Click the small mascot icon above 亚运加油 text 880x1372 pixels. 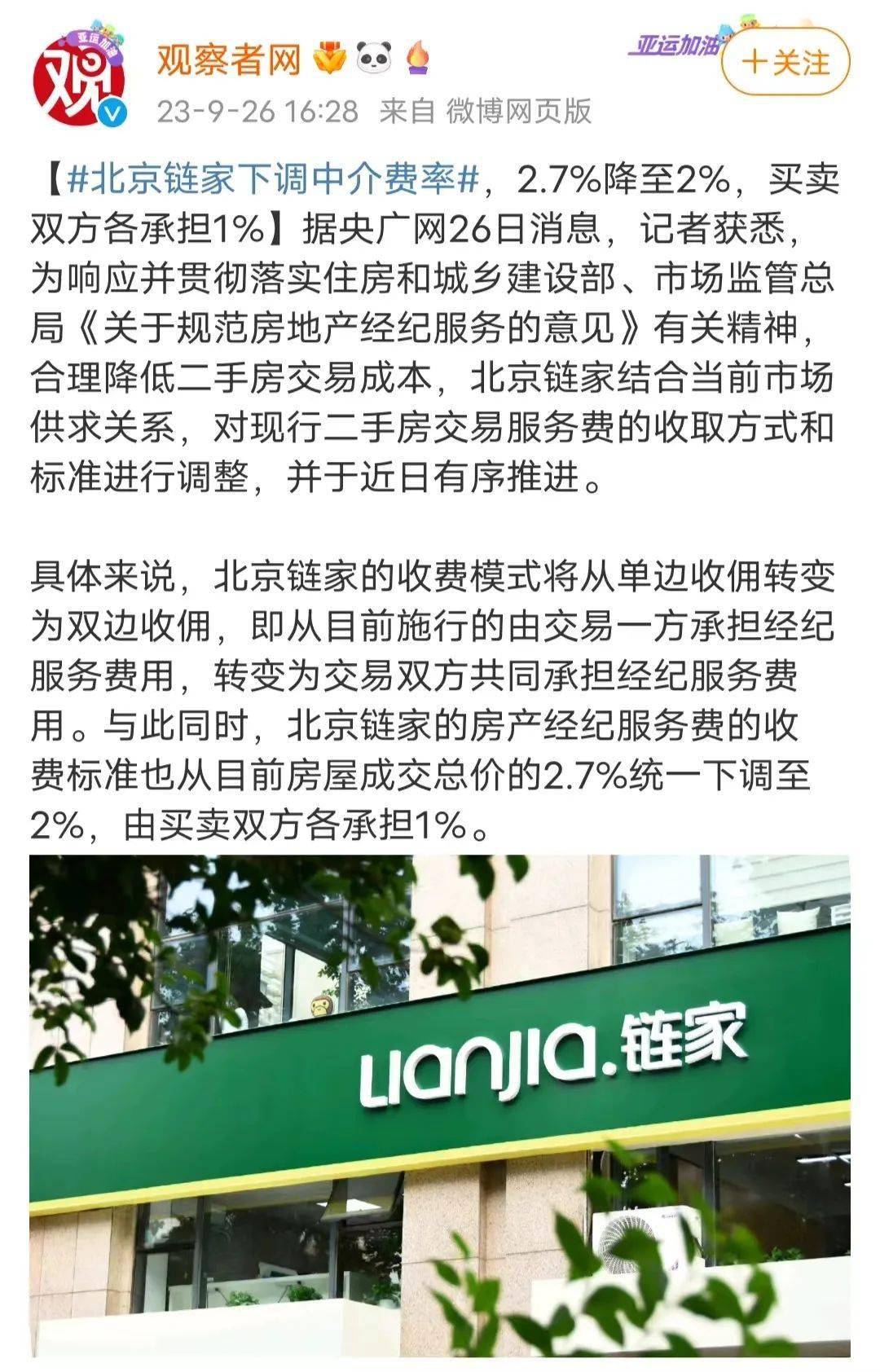point(746,20)
